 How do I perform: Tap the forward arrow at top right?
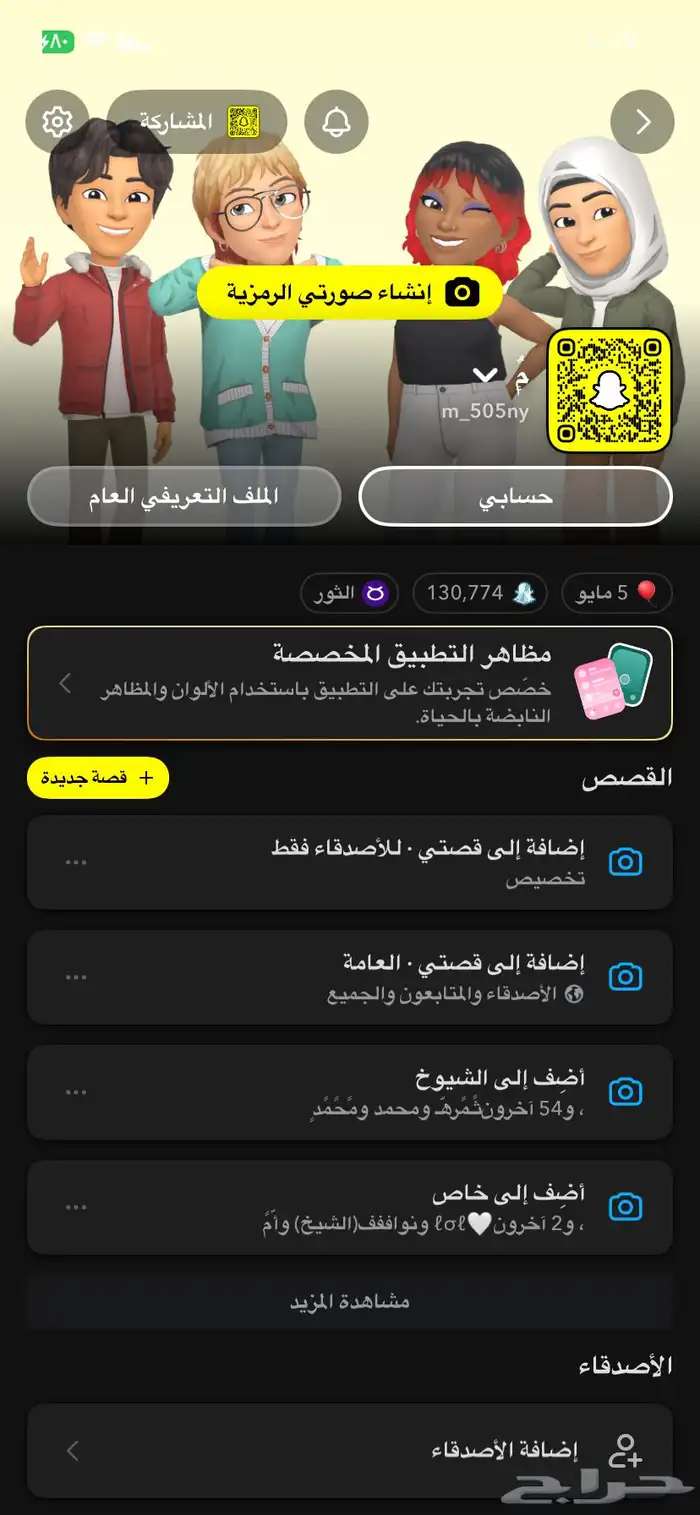pos(642,122)
